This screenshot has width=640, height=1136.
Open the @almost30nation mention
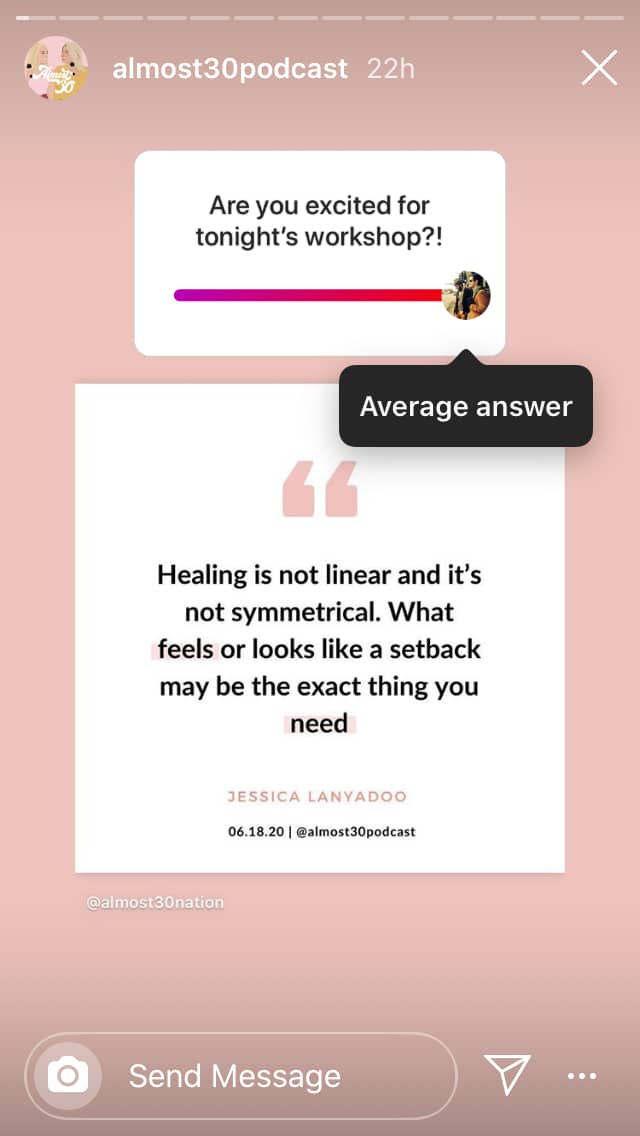tap(155, 902)
